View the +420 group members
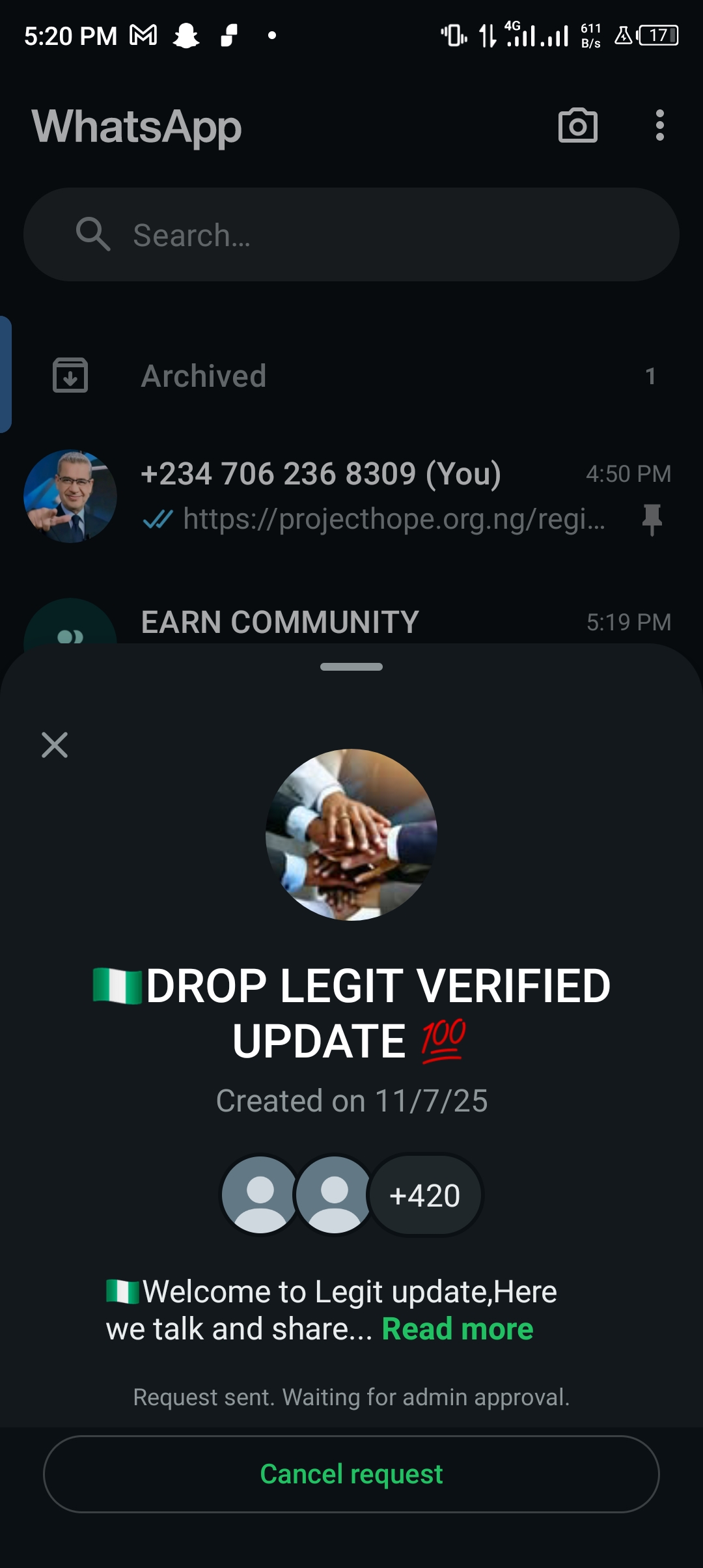This screenshot has width=703, height=1568. point(425,1196)
